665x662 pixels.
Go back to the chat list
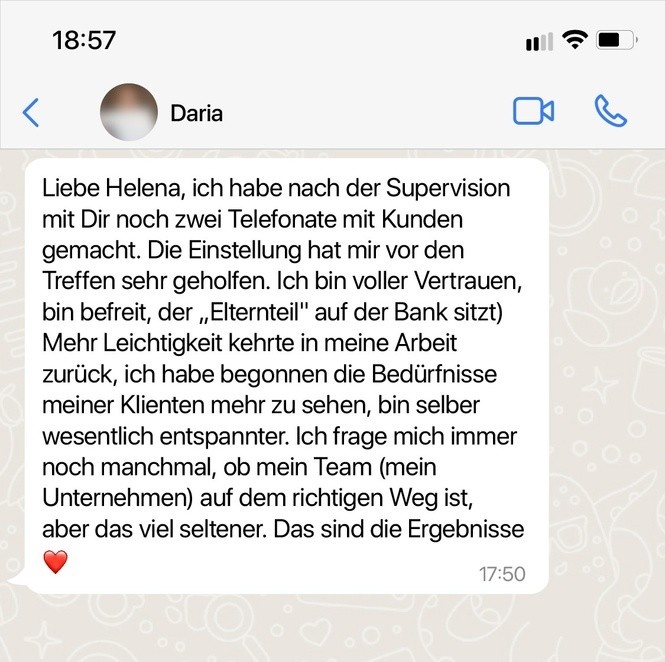tap(31, 112)
